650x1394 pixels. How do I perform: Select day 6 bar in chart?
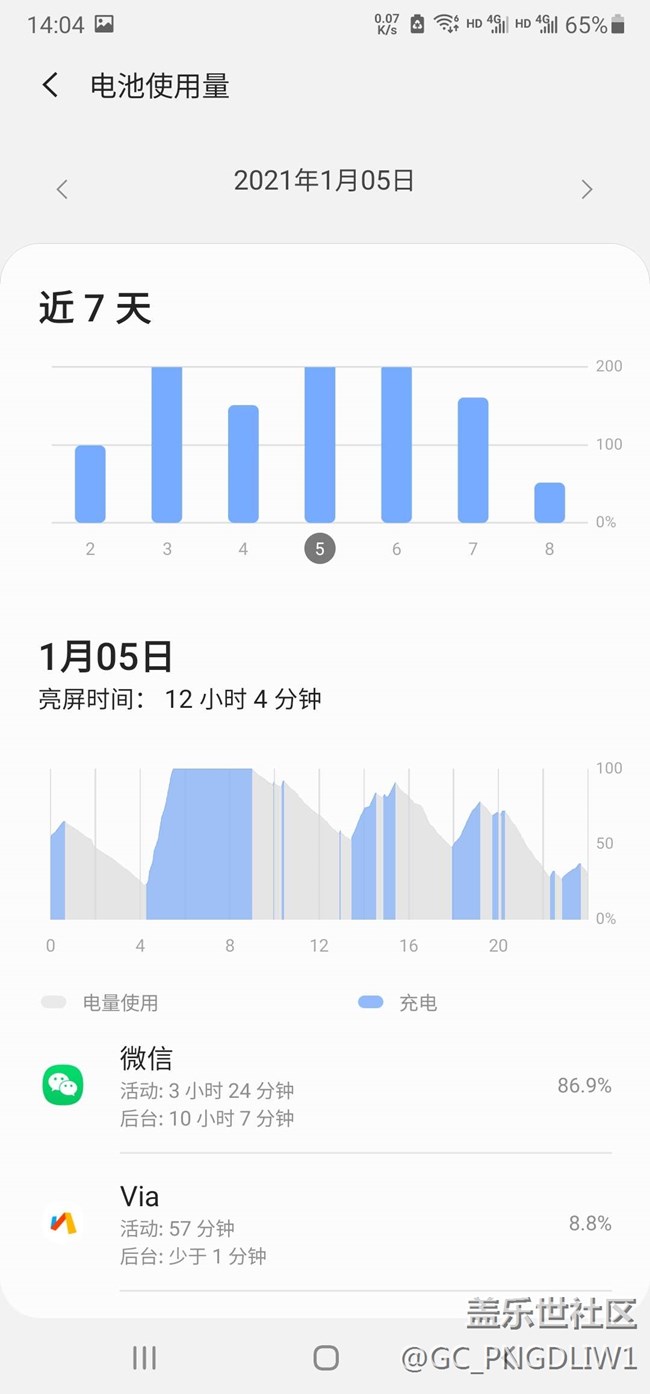pos(396,445)
